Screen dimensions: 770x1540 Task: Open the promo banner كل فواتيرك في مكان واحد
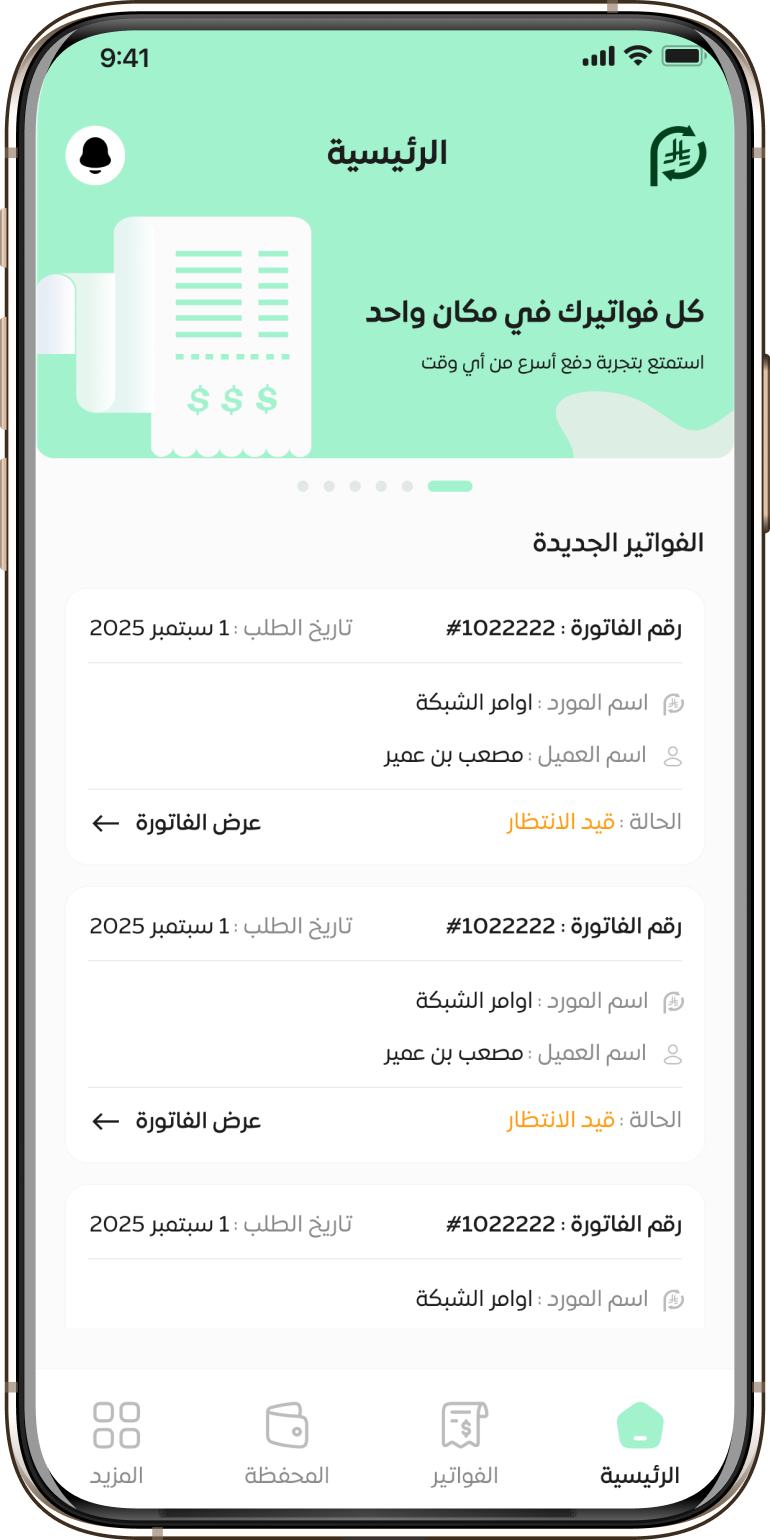(385, 335)
